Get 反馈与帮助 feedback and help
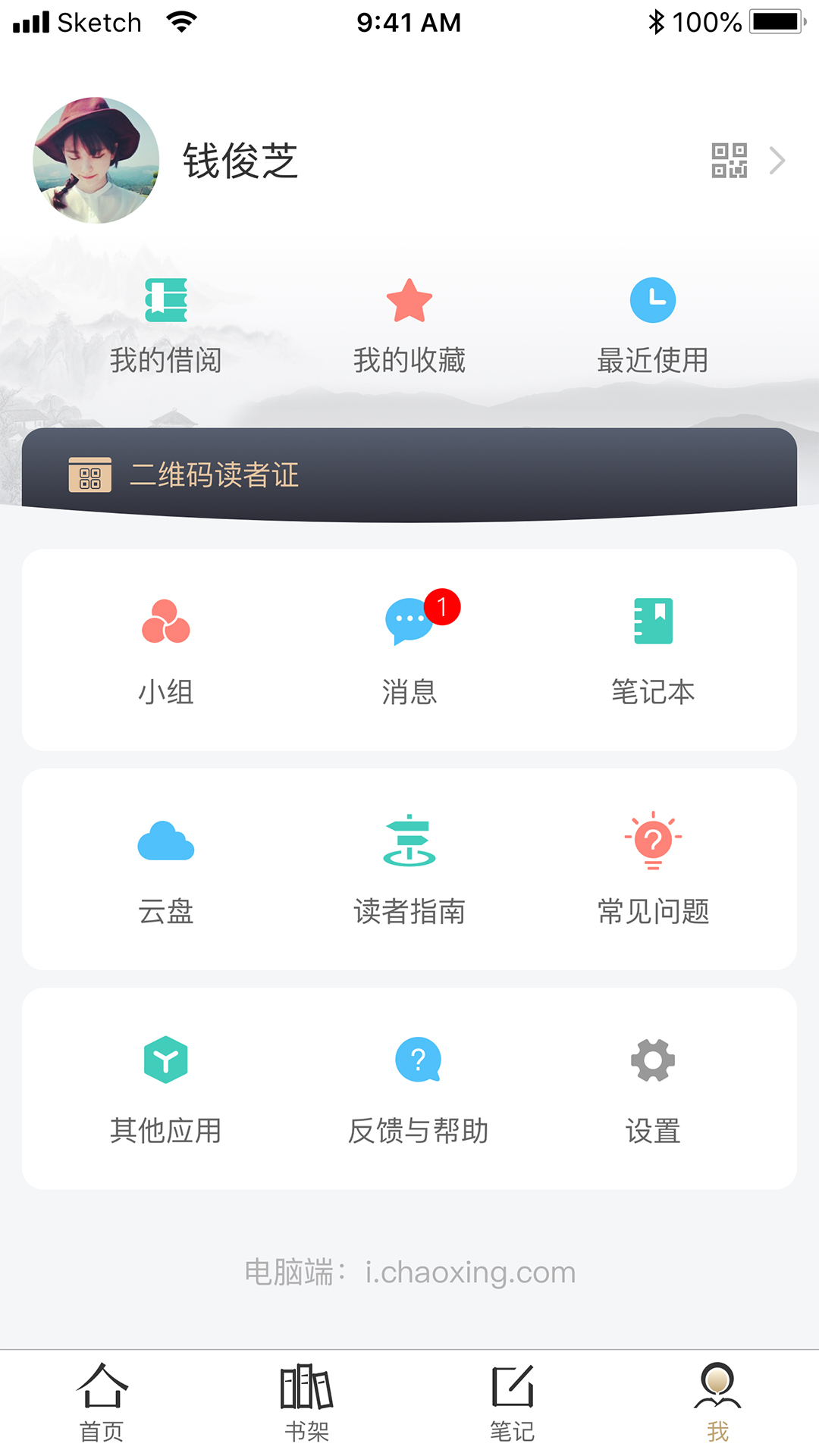819x1456 pixels. 418,1088
